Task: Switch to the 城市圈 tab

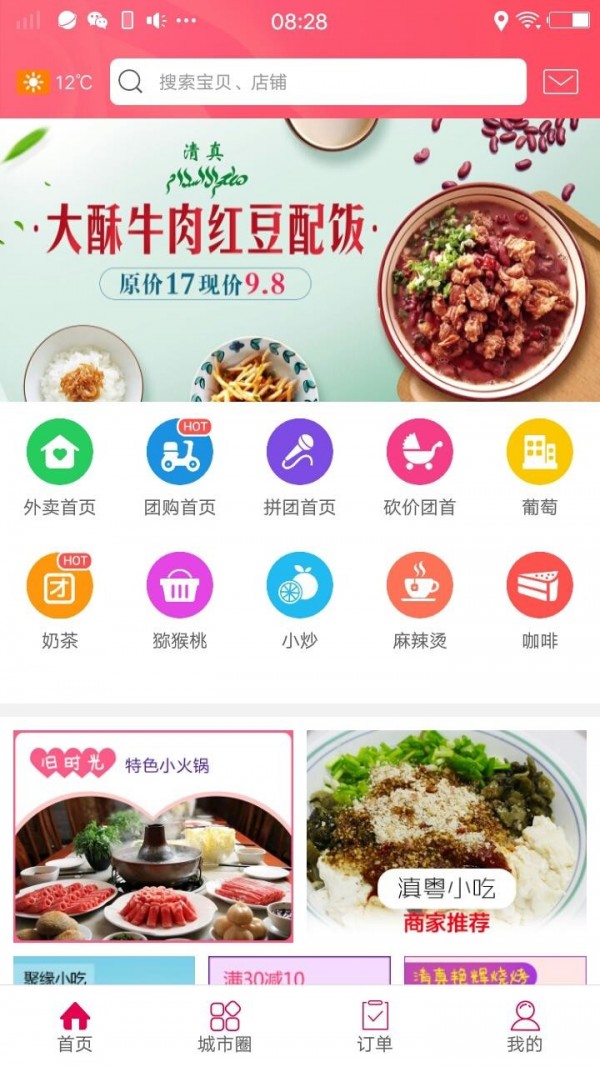Action: (x=225, y=1027)
